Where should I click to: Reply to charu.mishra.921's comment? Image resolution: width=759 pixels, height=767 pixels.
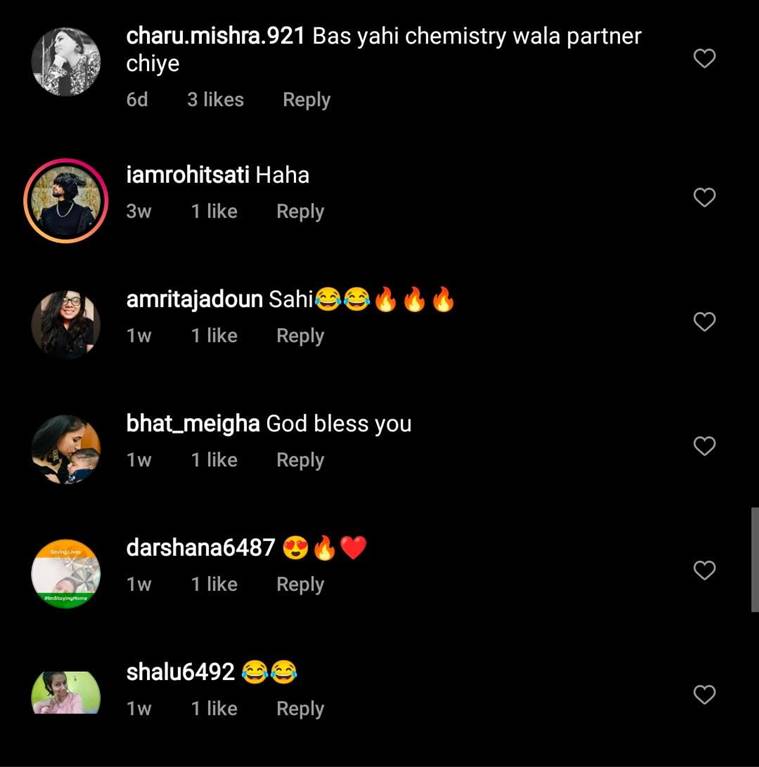click(x=306, y=100)
